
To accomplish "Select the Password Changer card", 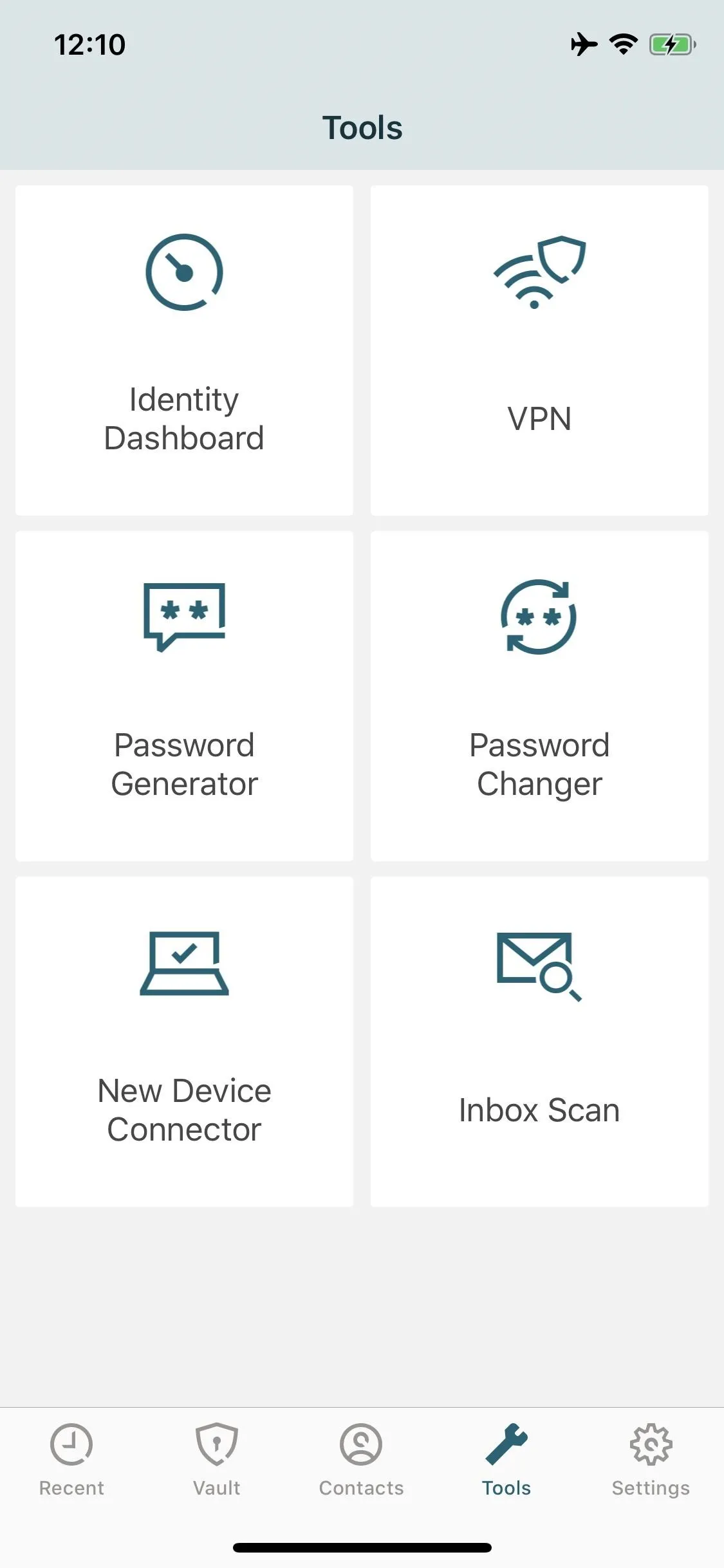I will [539, 696].
